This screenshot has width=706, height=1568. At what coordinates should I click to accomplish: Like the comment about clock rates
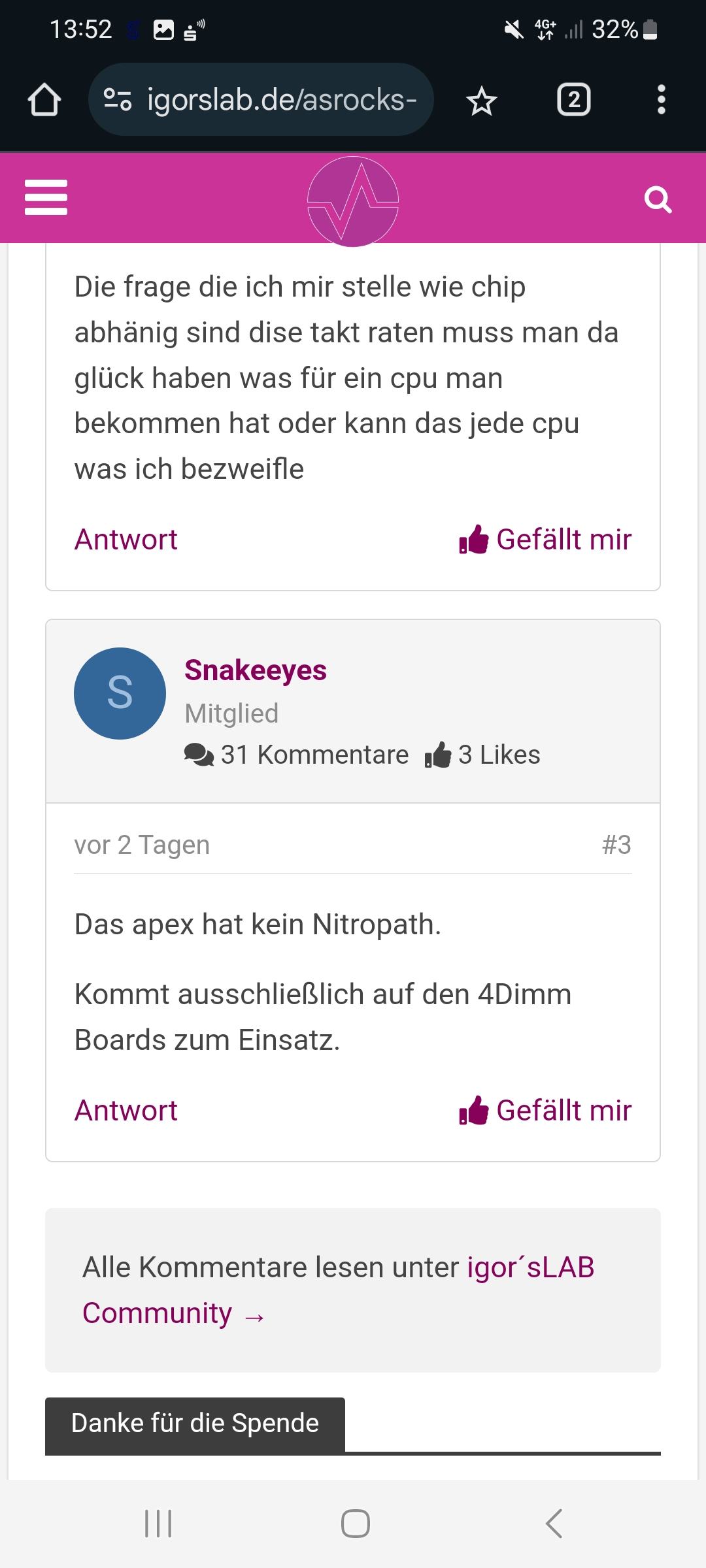[546, 540]
